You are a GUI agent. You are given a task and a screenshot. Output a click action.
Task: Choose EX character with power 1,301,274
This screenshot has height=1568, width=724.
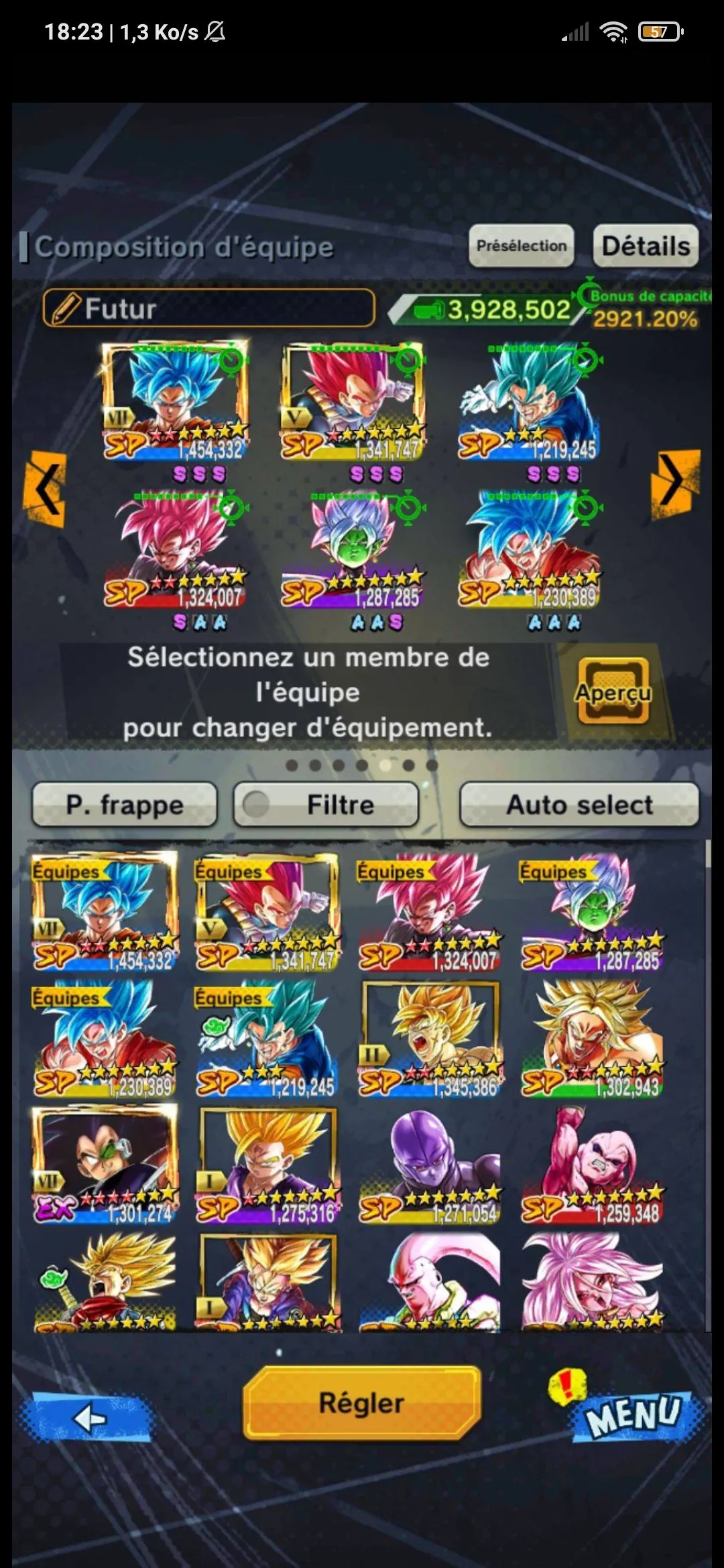click(105, 1165)
